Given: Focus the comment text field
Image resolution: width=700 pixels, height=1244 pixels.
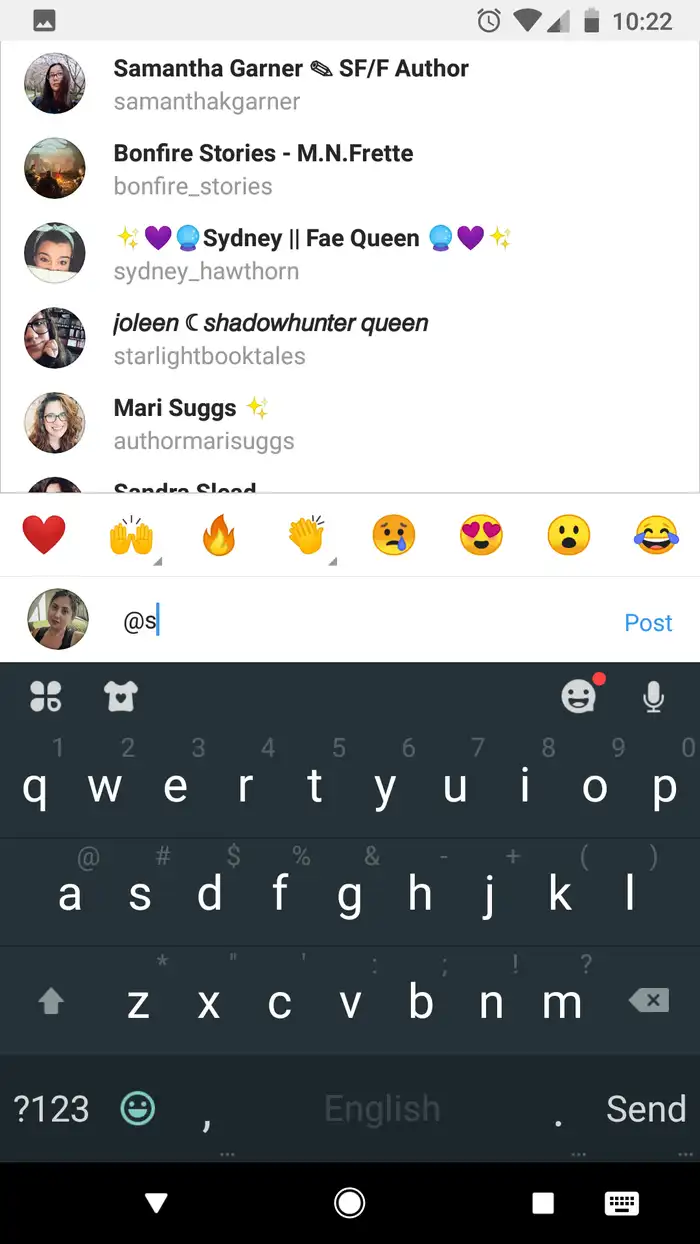Looking at the screenshot, I should point(360,623).
